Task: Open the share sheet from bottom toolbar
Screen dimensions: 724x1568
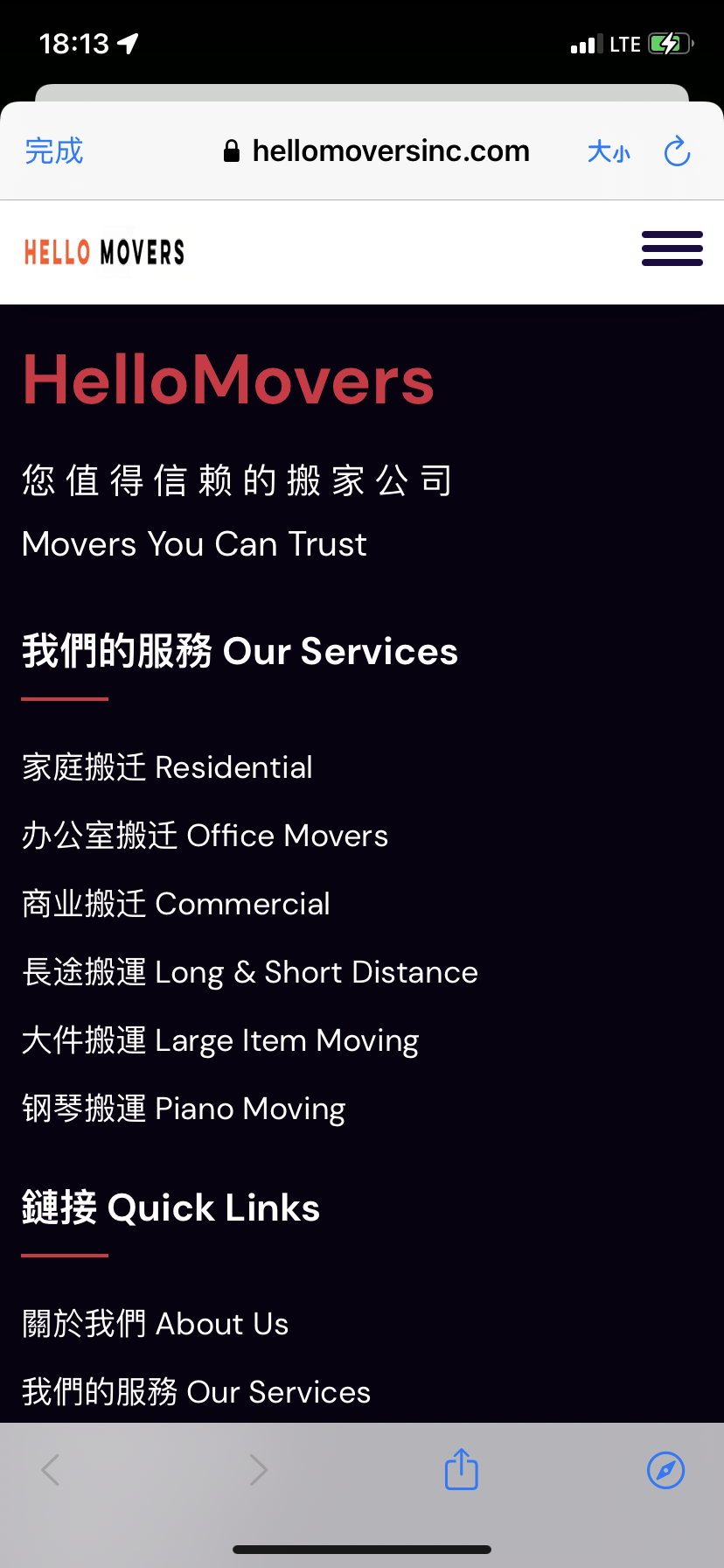Action: tap(461, 1470)
